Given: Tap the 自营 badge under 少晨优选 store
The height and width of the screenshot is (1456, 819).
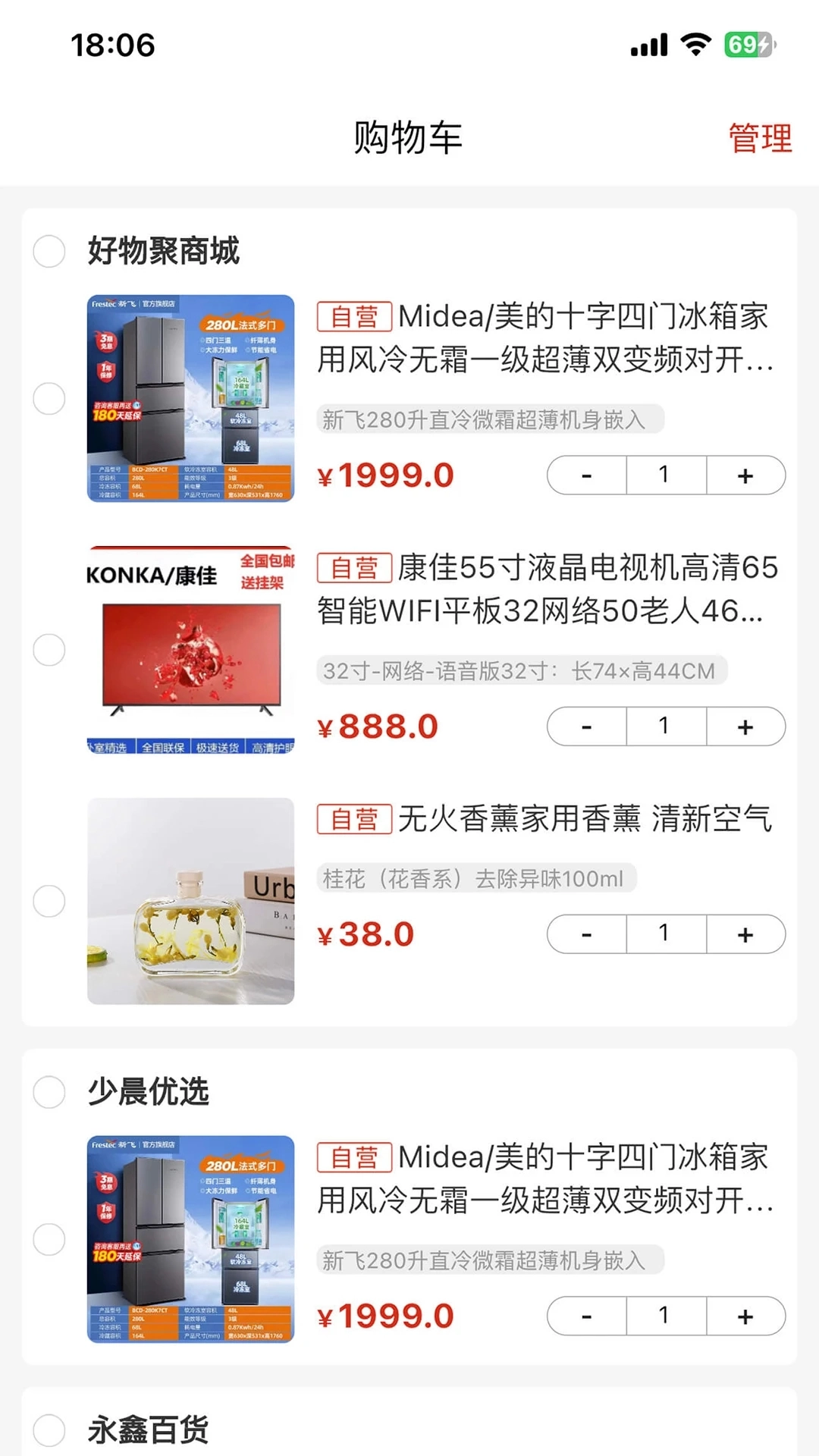Looking at the screenshot, I should 353,1159.
